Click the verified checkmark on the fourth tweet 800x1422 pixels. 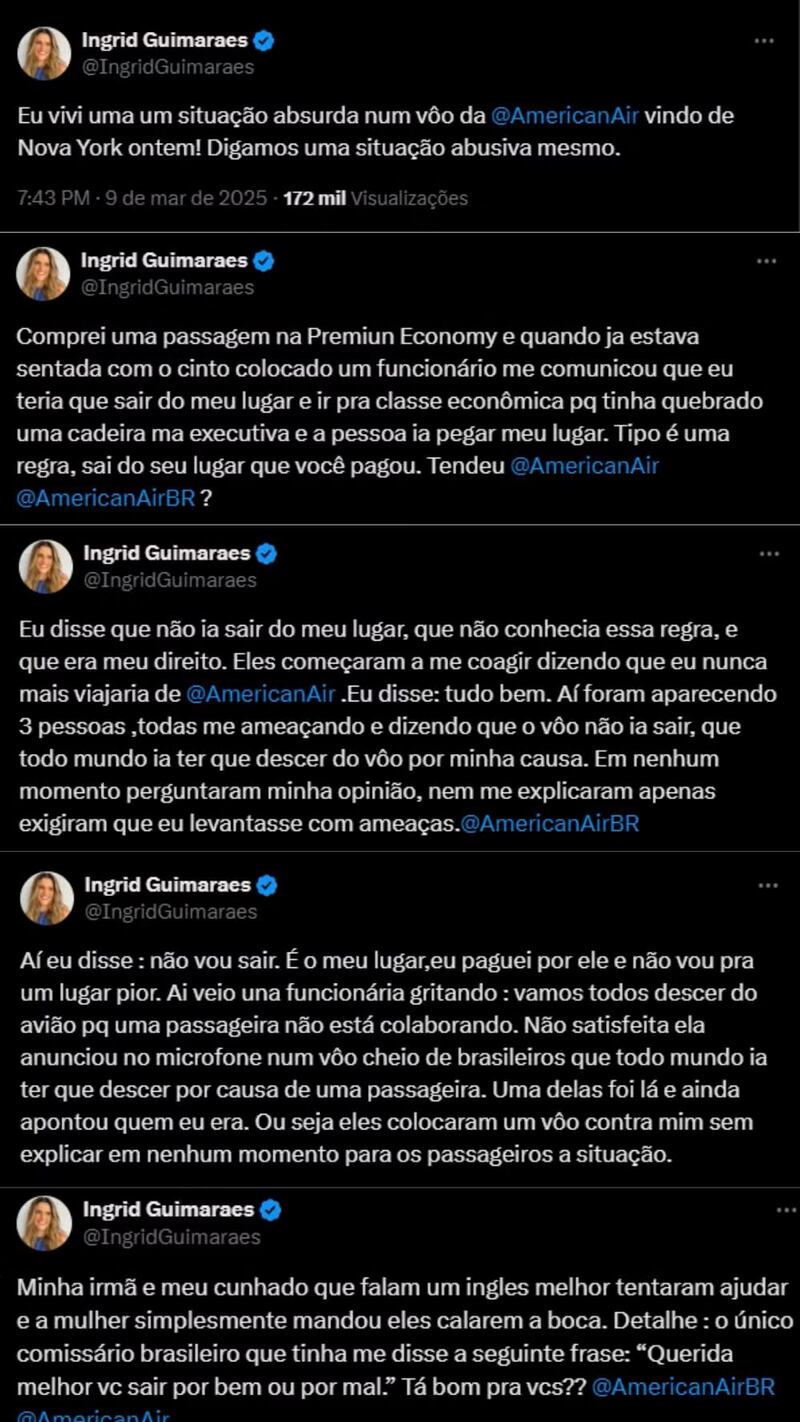265,884
